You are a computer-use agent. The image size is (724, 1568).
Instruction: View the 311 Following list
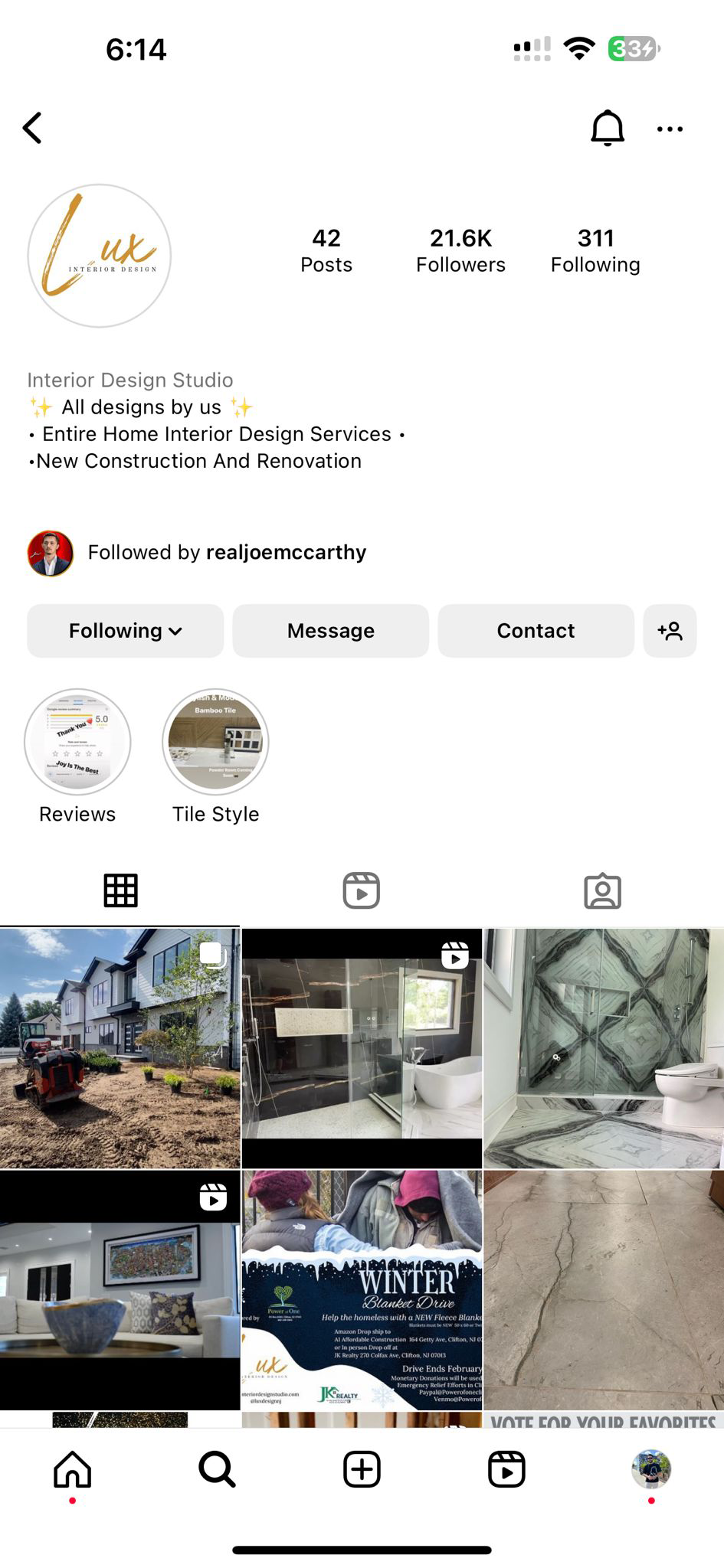click(x=595, y=250)
